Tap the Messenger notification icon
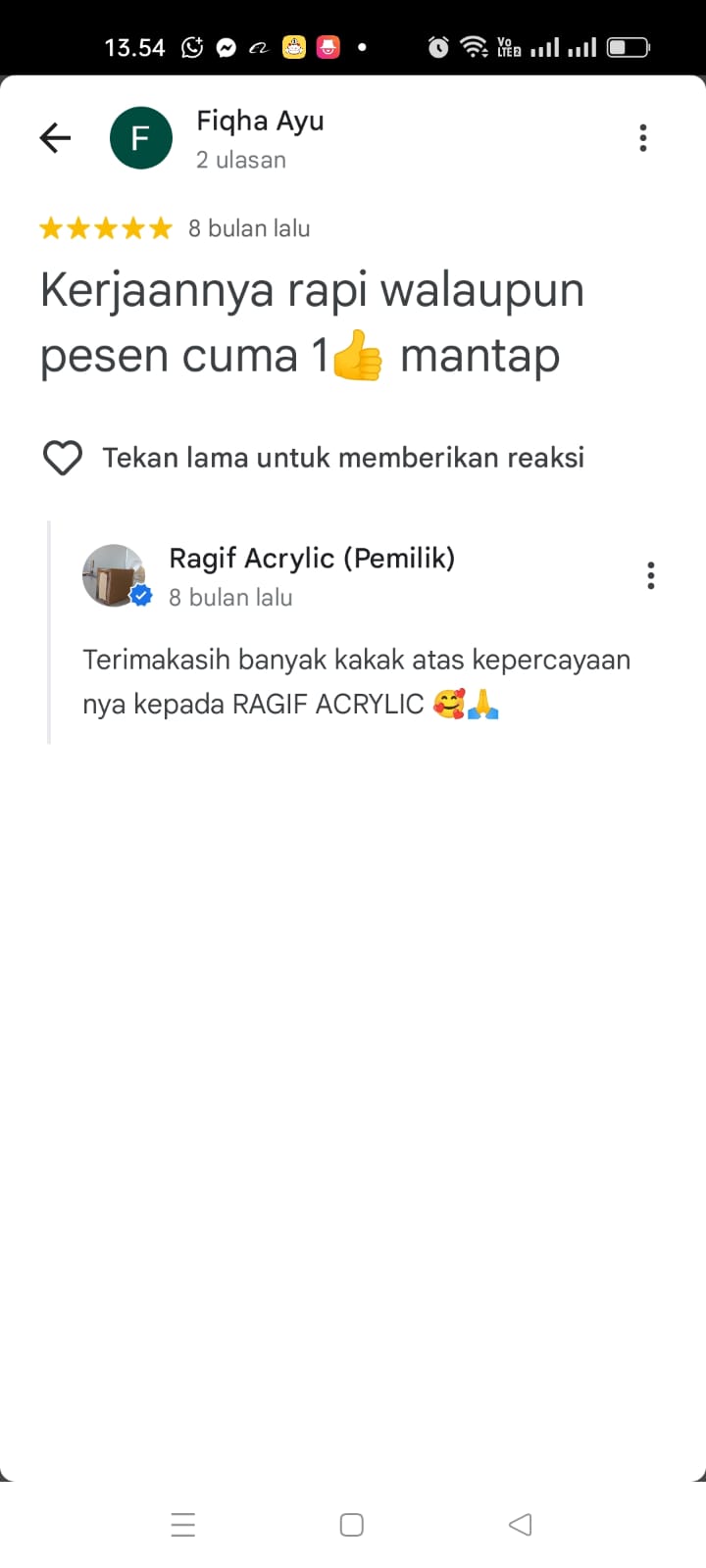The width and height of the screenshot is (706, 1568). (226, 46)
